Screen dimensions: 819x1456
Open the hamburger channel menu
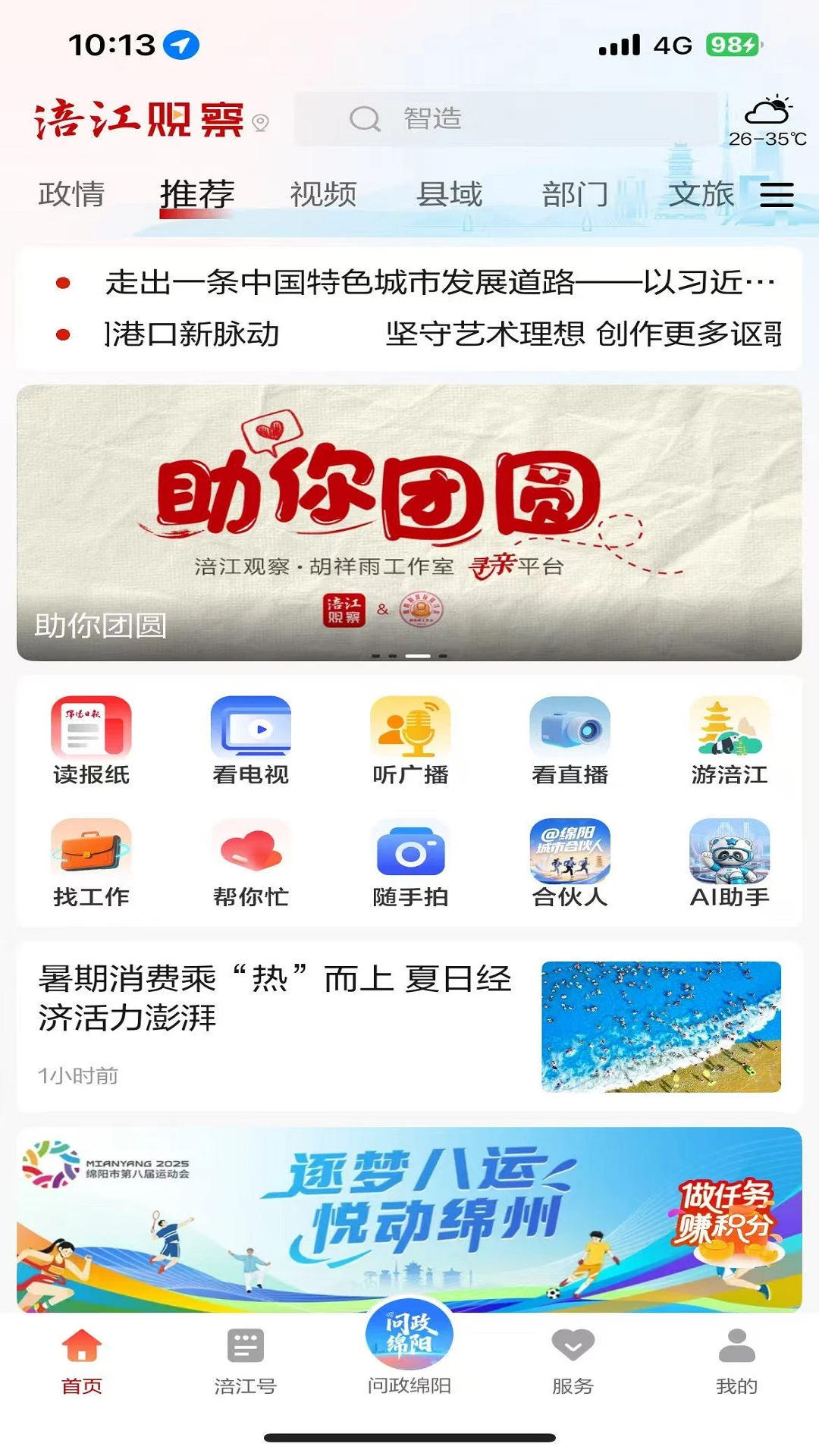click(x=777, y=195)
